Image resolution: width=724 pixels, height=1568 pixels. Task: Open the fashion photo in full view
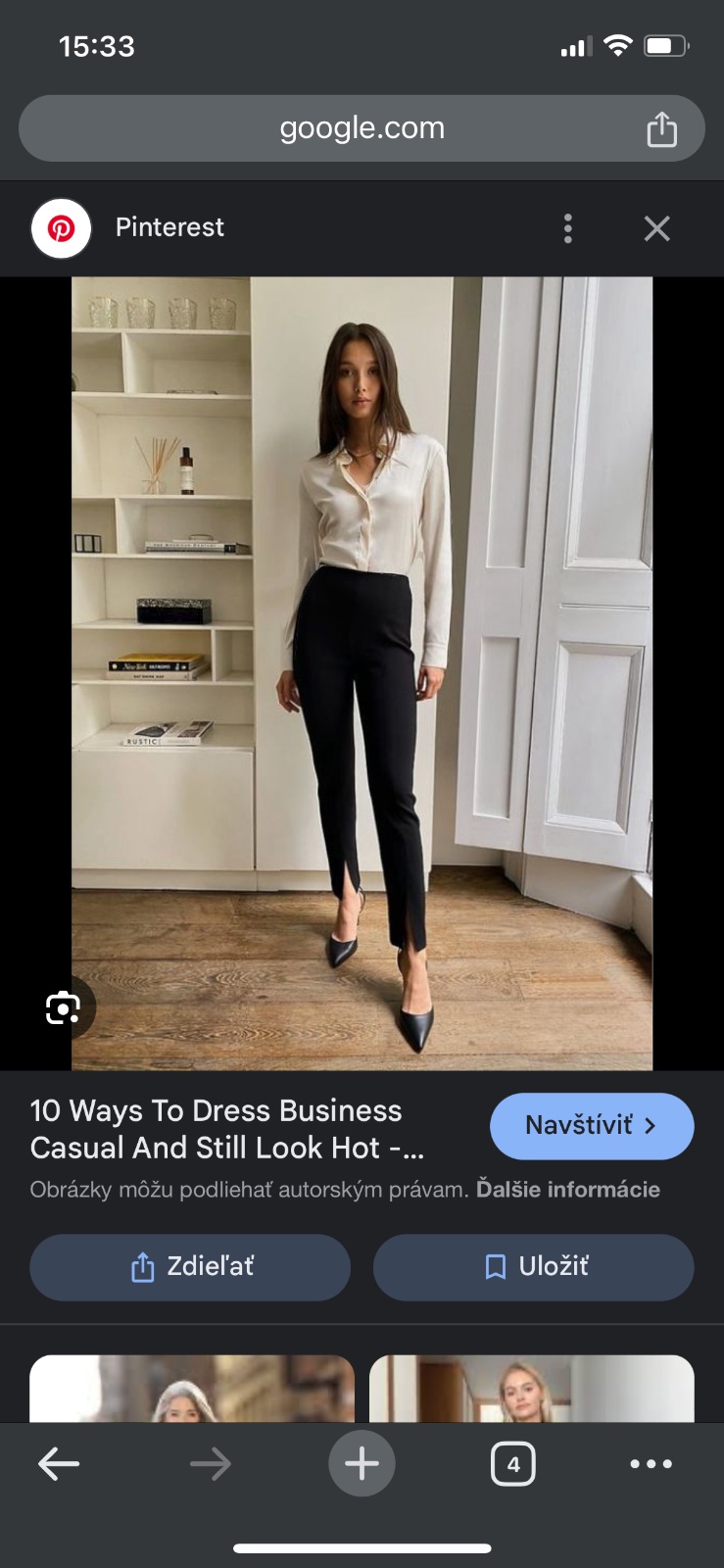pos(362,672)
